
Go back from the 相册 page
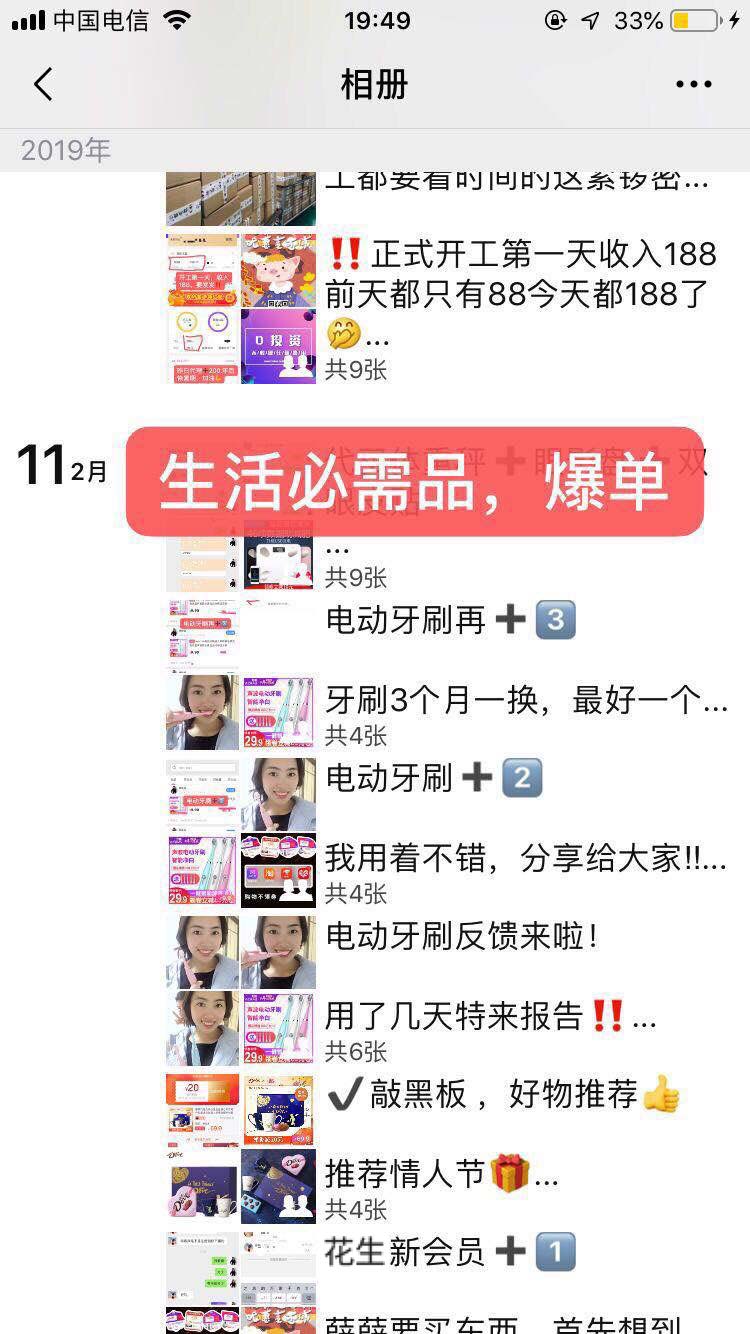(43, 85)
